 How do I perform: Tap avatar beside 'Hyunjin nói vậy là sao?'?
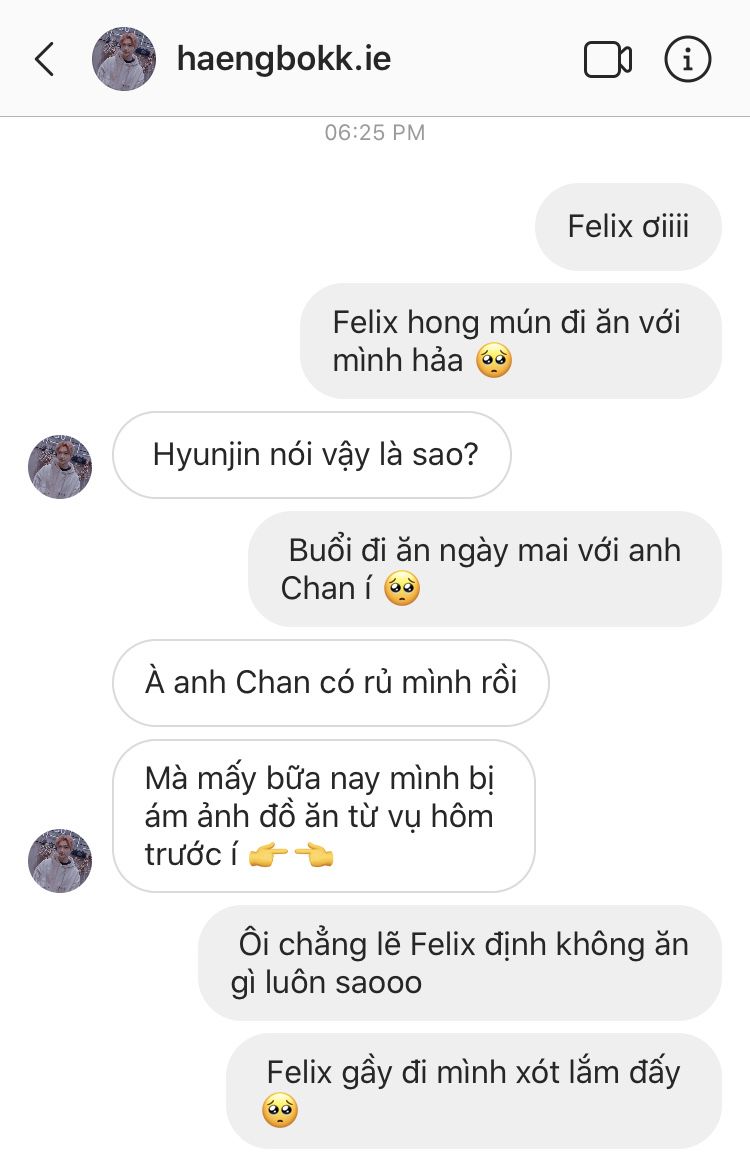(x=60, y=467)
